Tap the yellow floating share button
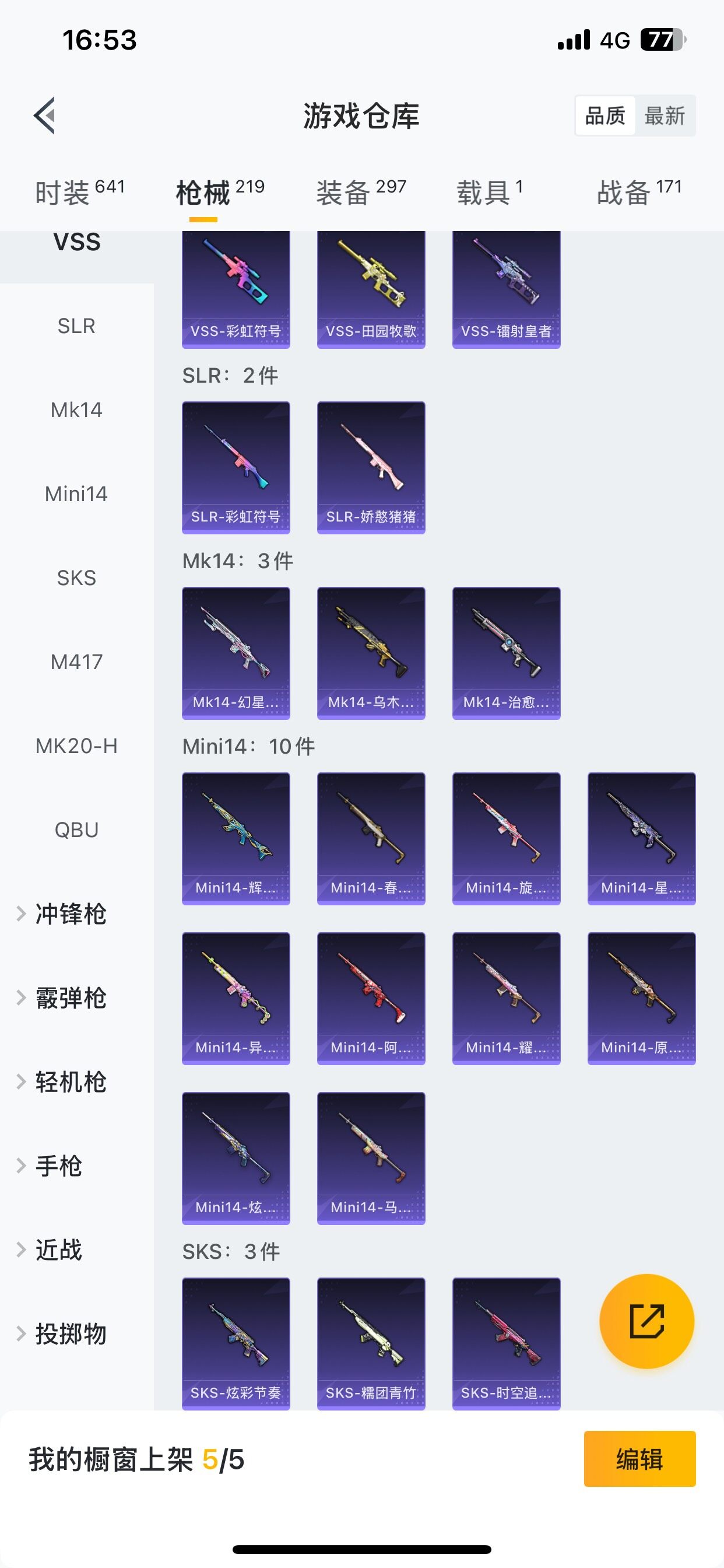Screen dimensions: 724x1568 tap(646, 1321)
